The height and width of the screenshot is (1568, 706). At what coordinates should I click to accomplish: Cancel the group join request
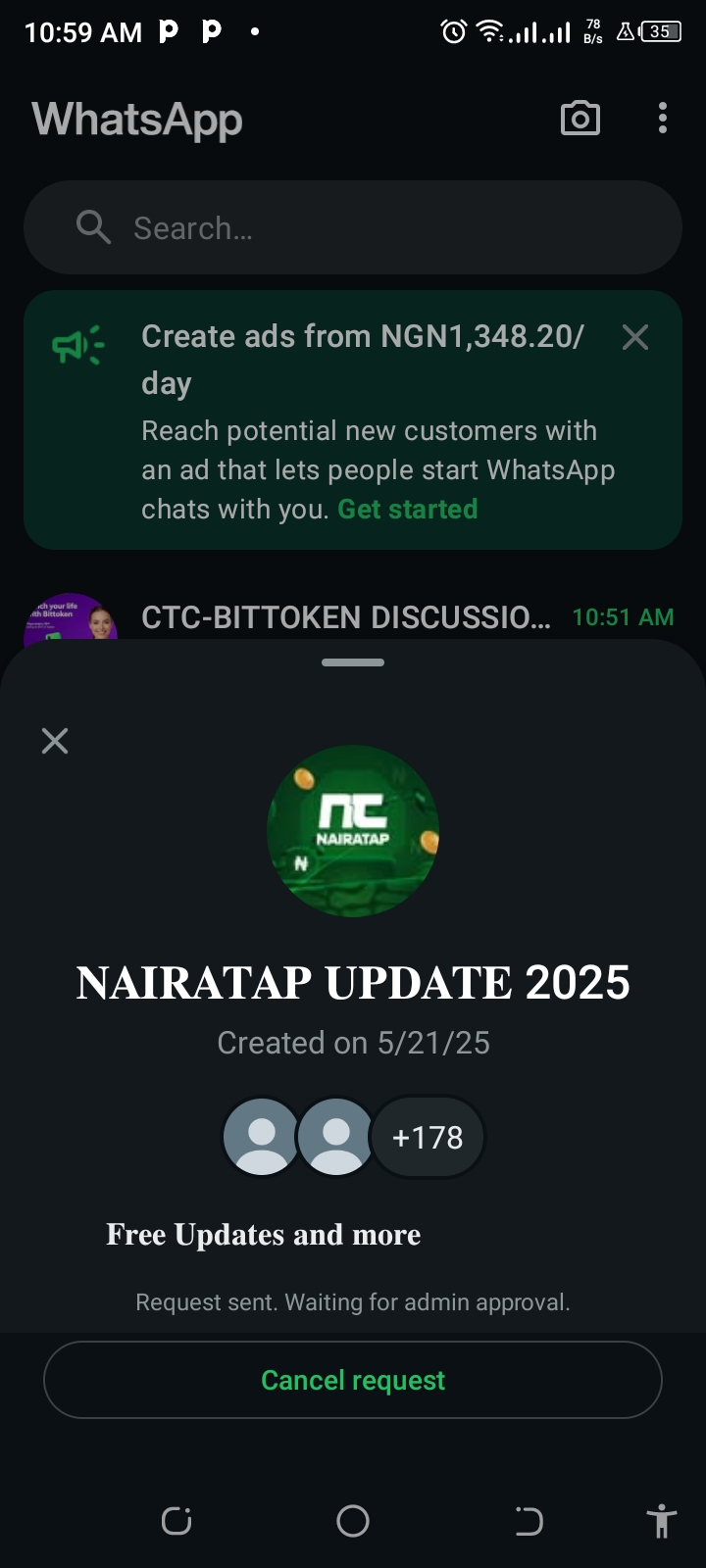click(x=353, y=1380)
